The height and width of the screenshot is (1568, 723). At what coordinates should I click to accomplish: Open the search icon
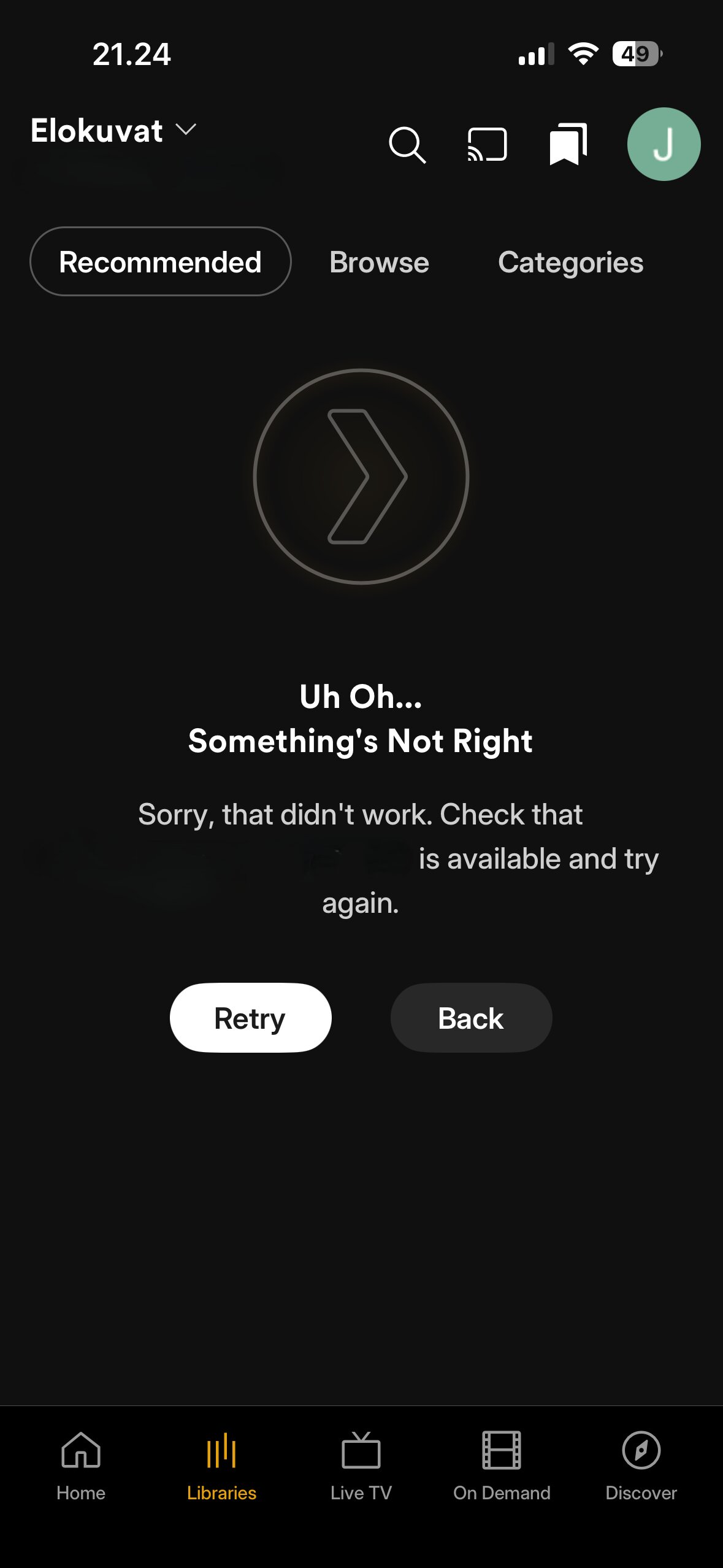[x=407, y=145]
